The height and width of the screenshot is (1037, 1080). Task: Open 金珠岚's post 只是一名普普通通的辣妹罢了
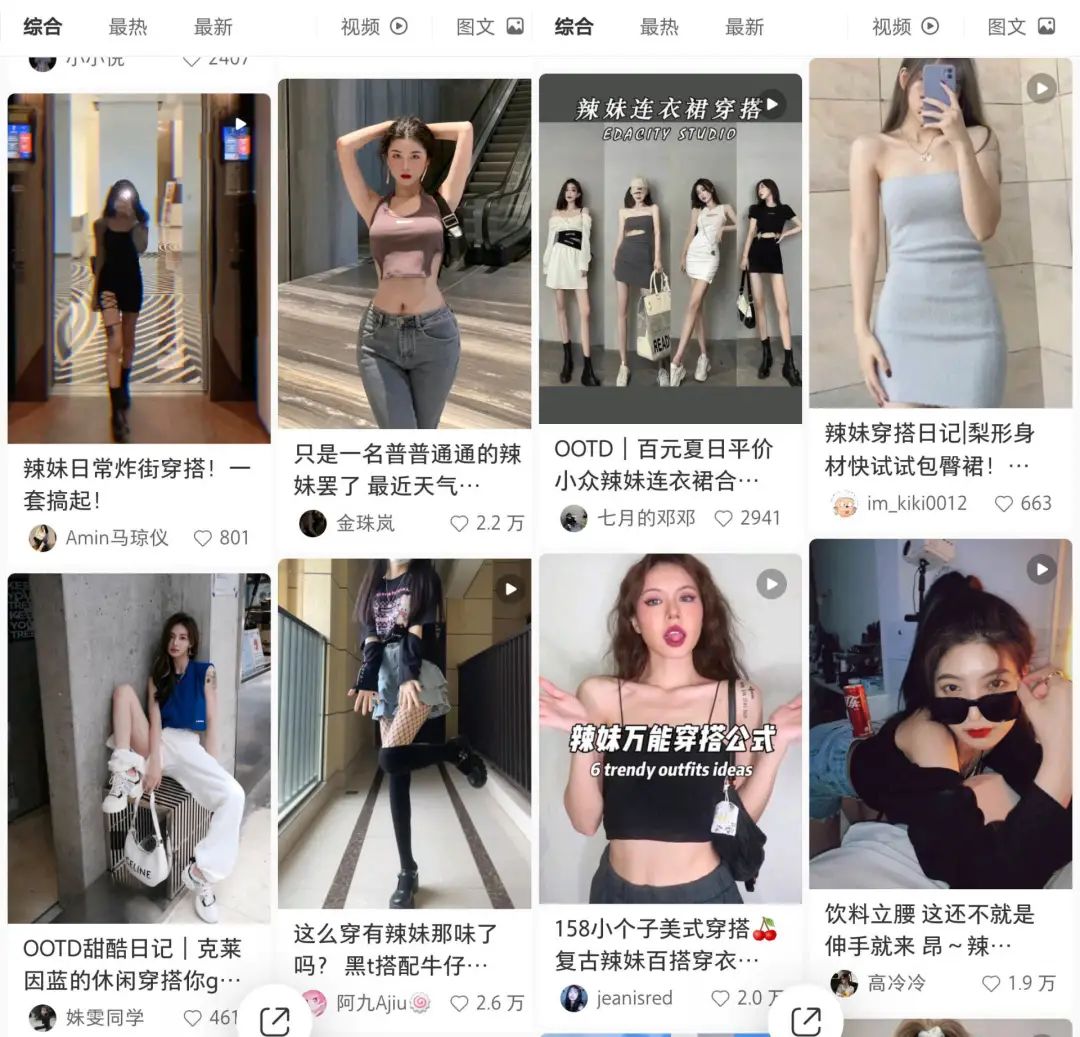click(x=404, y=254)
